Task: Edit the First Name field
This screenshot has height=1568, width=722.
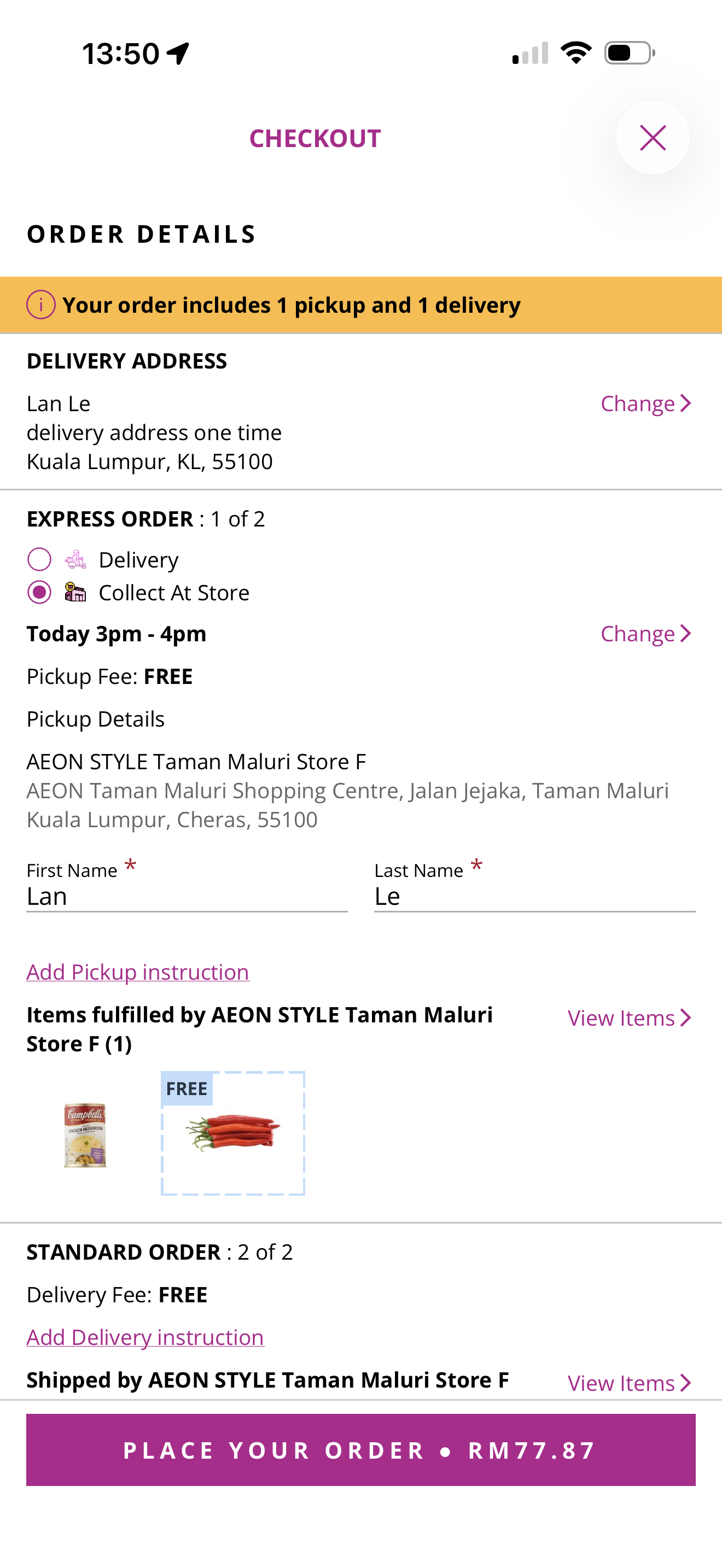Action: (x=185, y=897)
